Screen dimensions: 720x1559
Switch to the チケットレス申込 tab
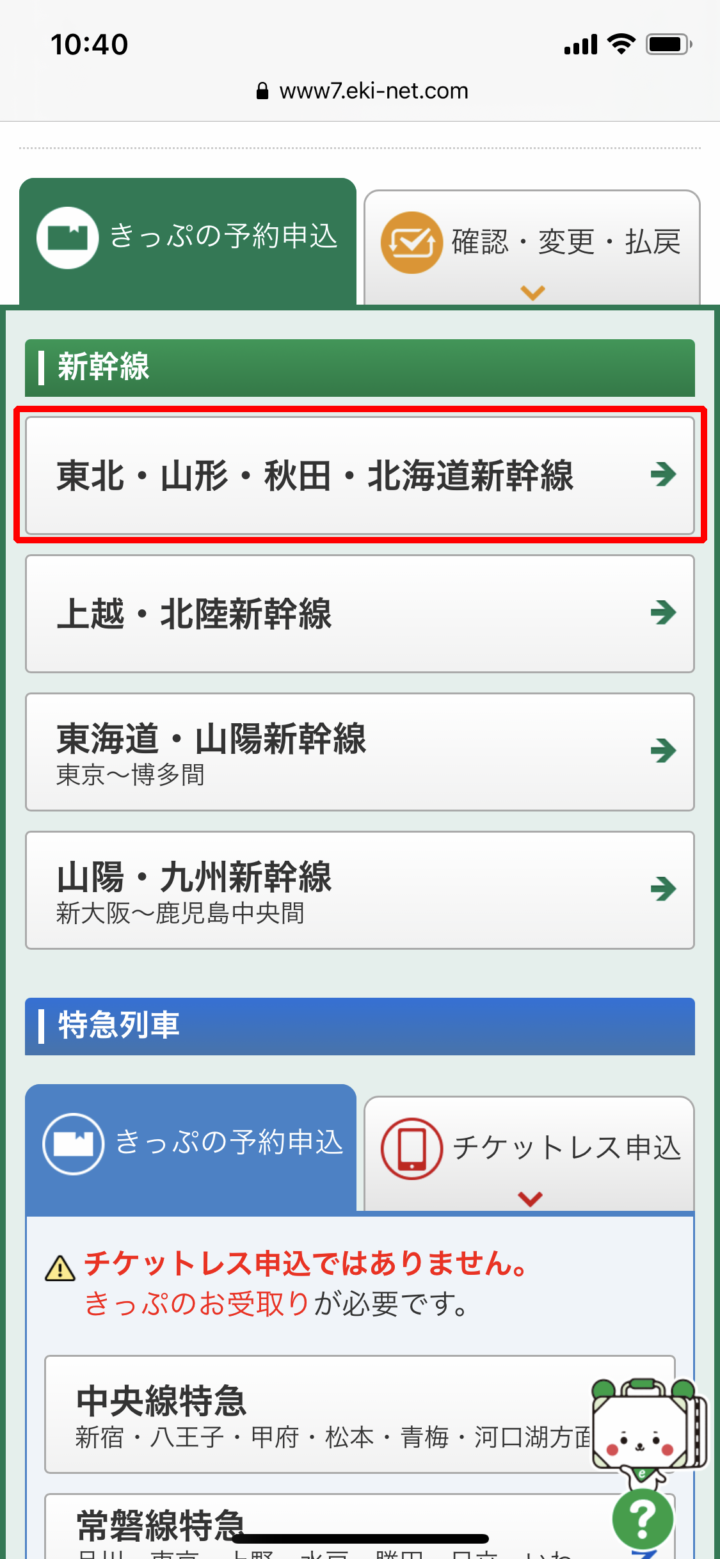pos(529,1150)
